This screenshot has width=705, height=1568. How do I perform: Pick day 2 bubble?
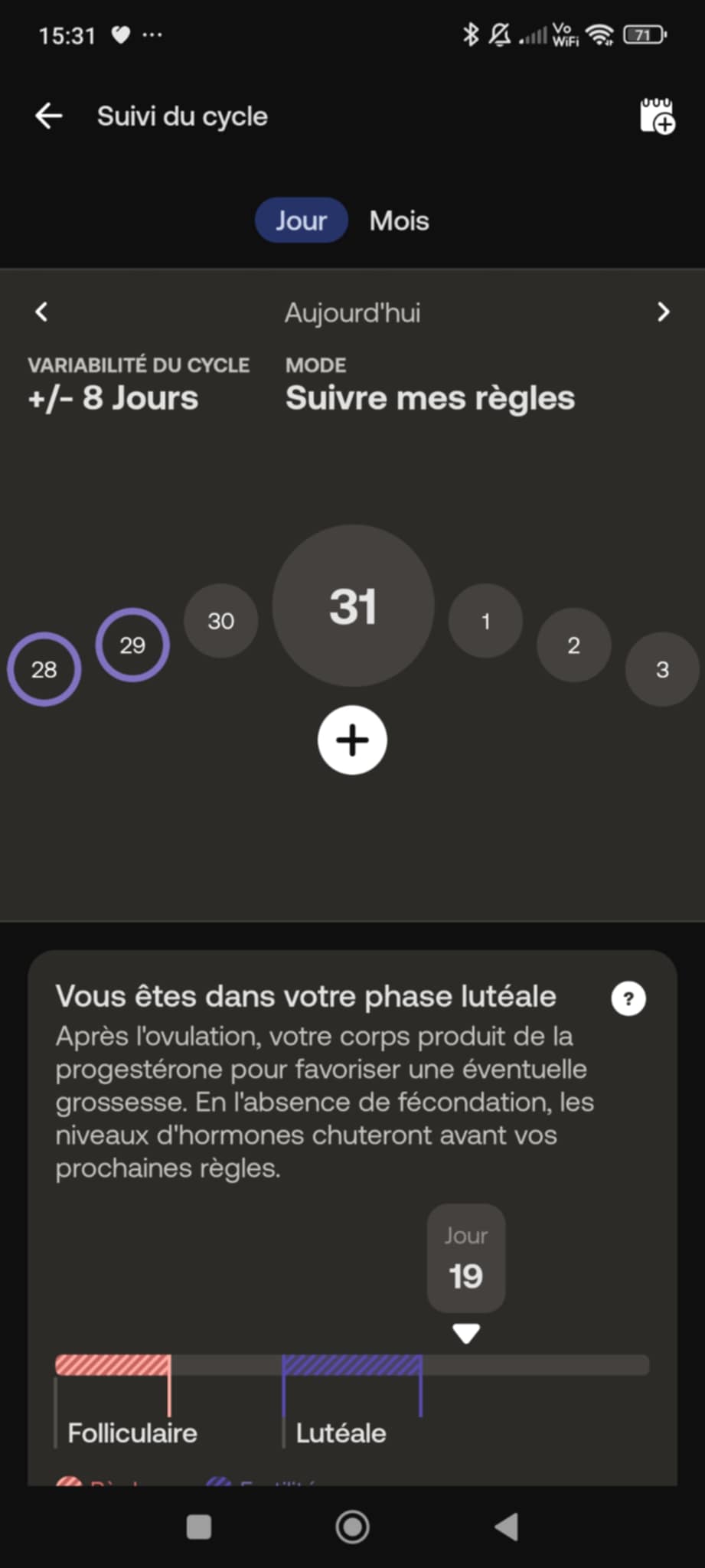(x=573, y=645)
